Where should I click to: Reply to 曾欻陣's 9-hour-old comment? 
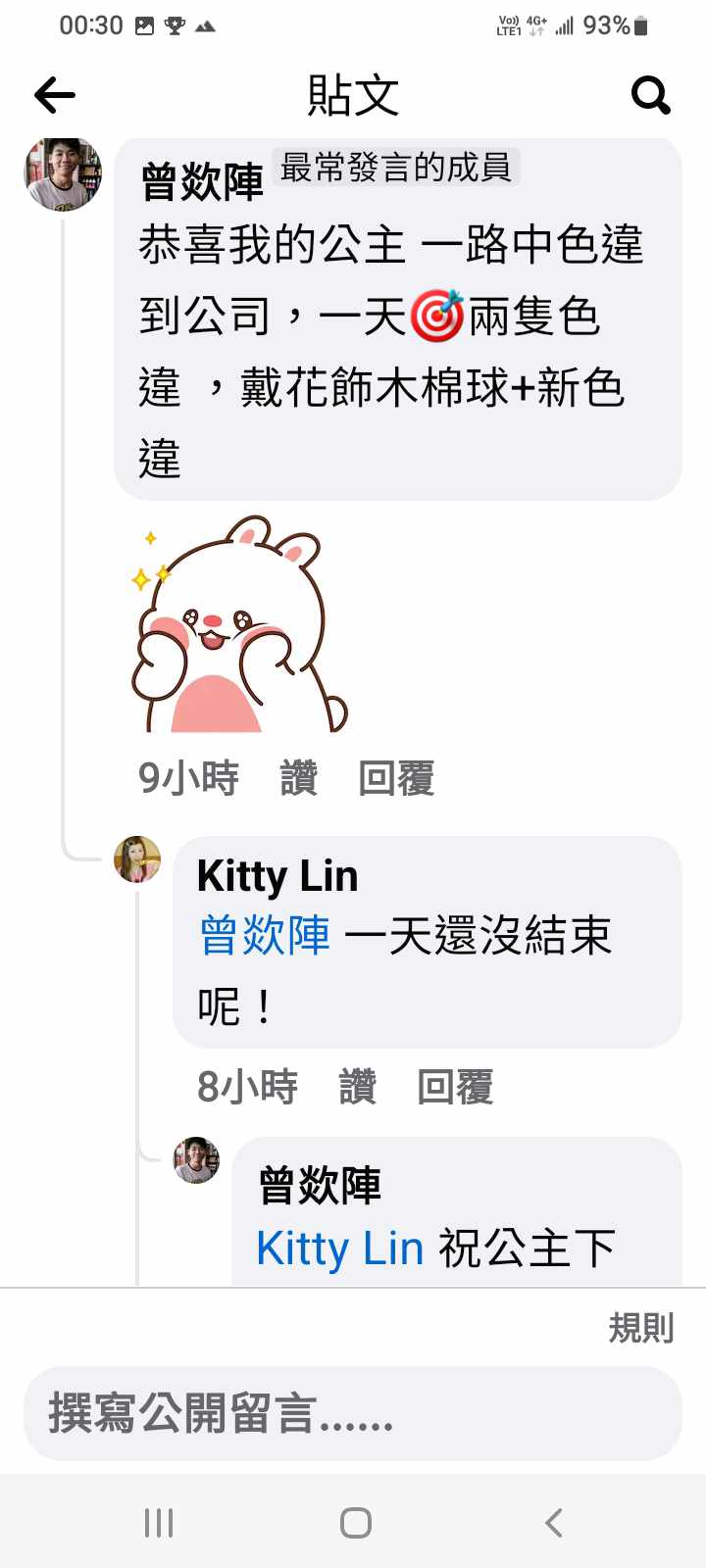pos(396,778)
